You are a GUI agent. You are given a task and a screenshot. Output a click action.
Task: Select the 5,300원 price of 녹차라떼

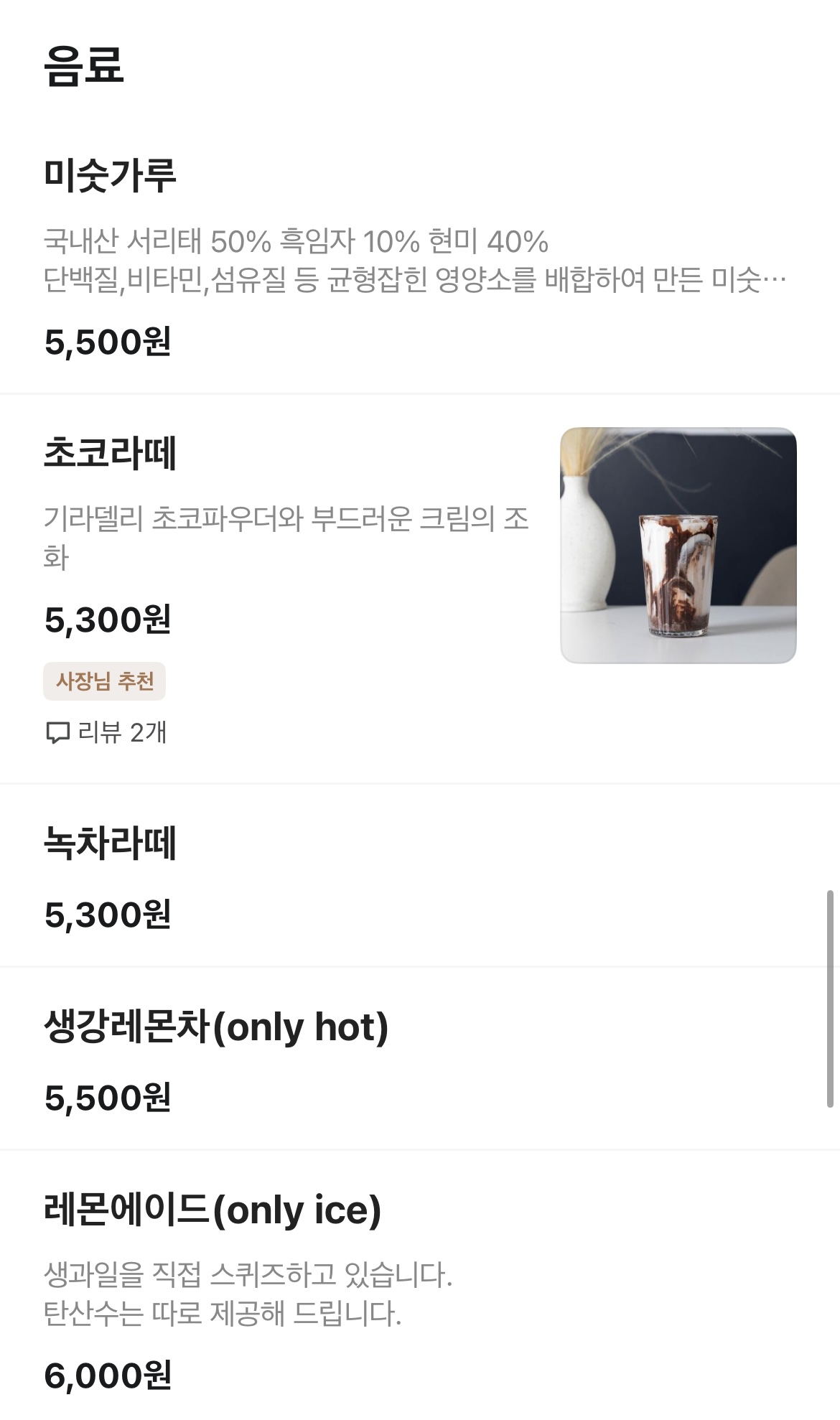(108, 914)
